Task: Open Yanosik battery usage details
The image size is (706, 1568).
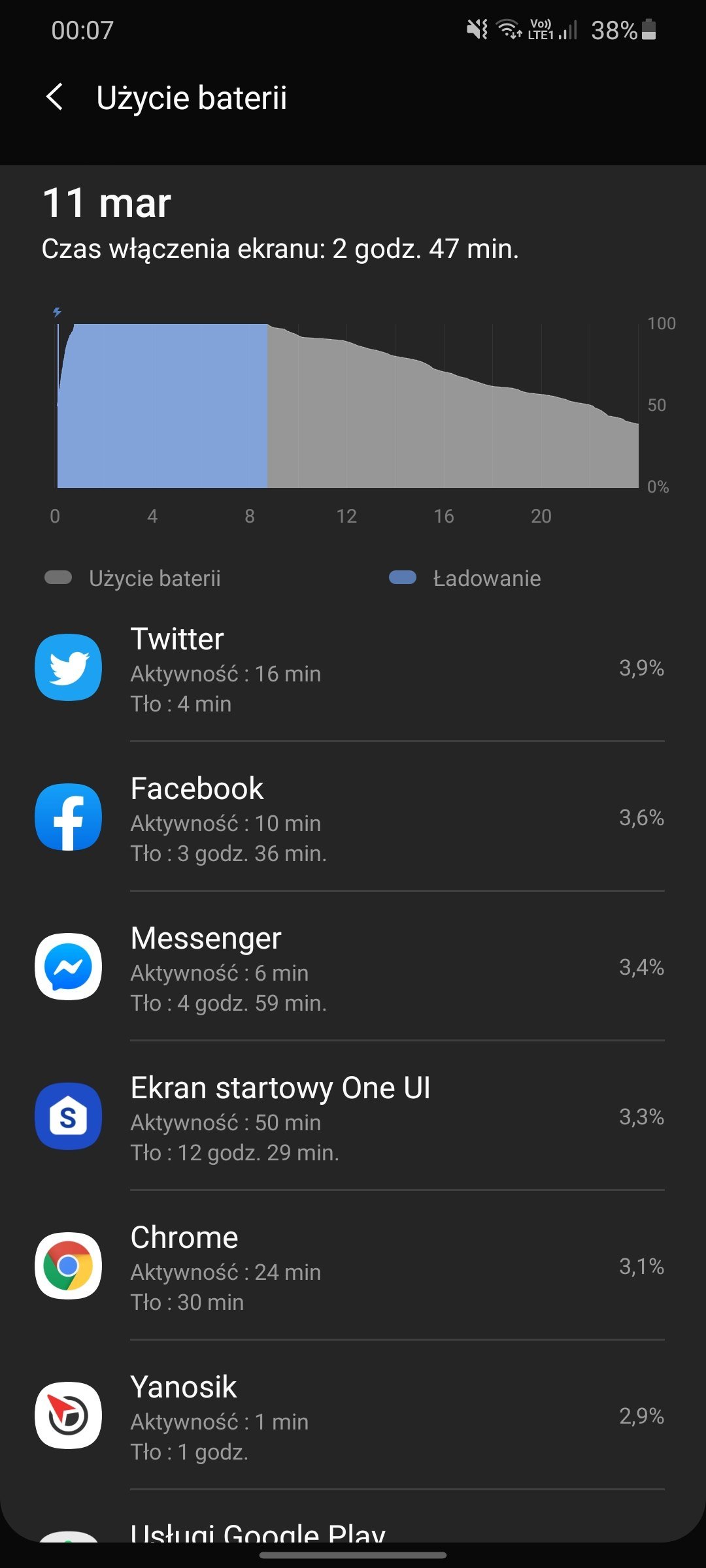Action: pos(353,1415)
